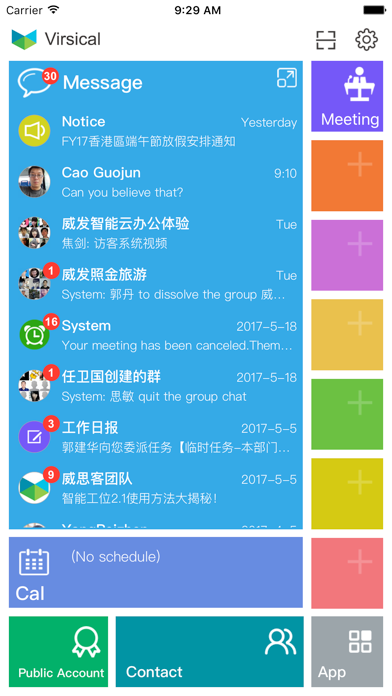The width and height of the screenshot is (392, 696).
Task: Add a shortcut on the orange tile
Action: pyautogui.click(x=347, y=176)
